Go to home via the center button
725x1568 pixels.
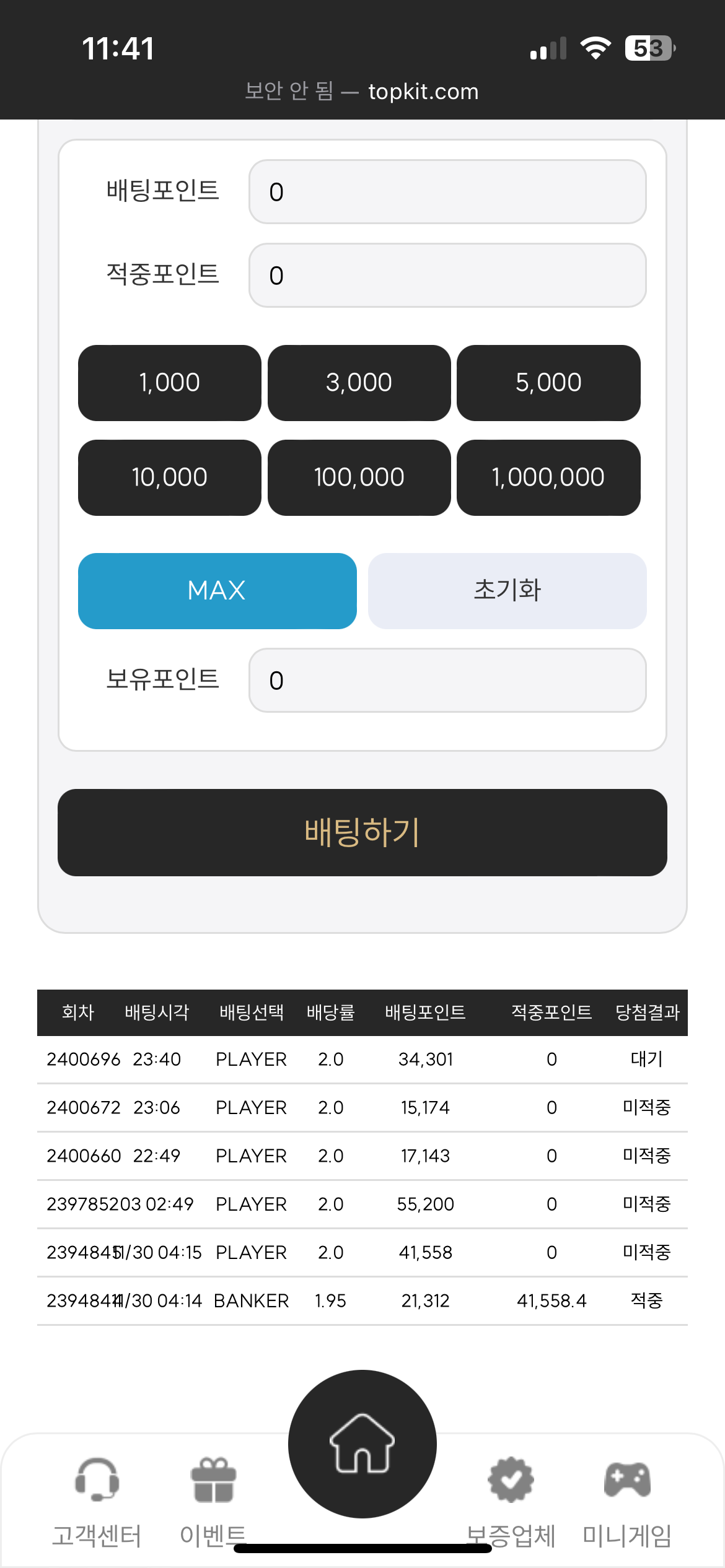pos(362,1444)
